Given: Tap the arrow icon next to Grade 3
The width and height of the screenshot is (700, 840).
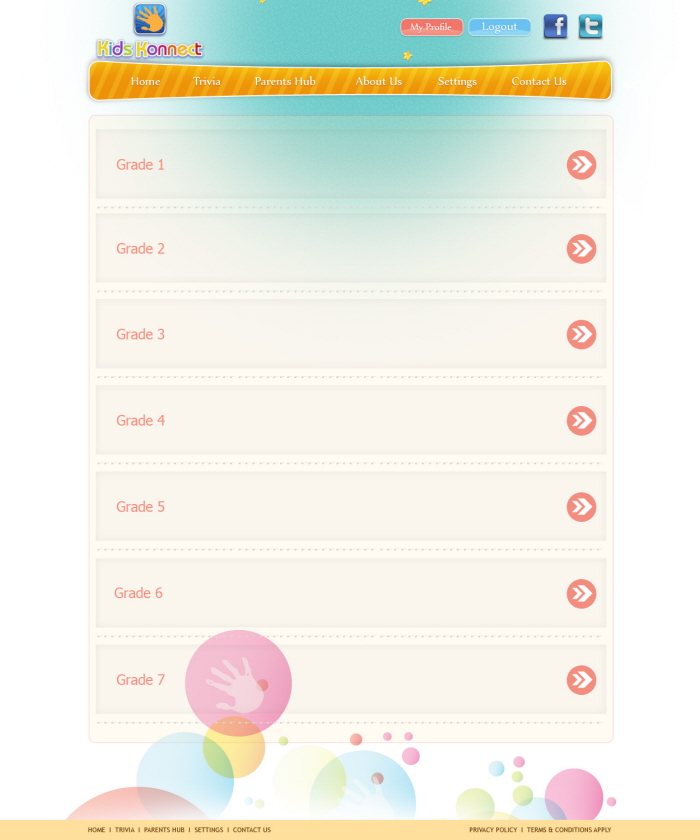Looking at the screenshot, I should point(581,335).
